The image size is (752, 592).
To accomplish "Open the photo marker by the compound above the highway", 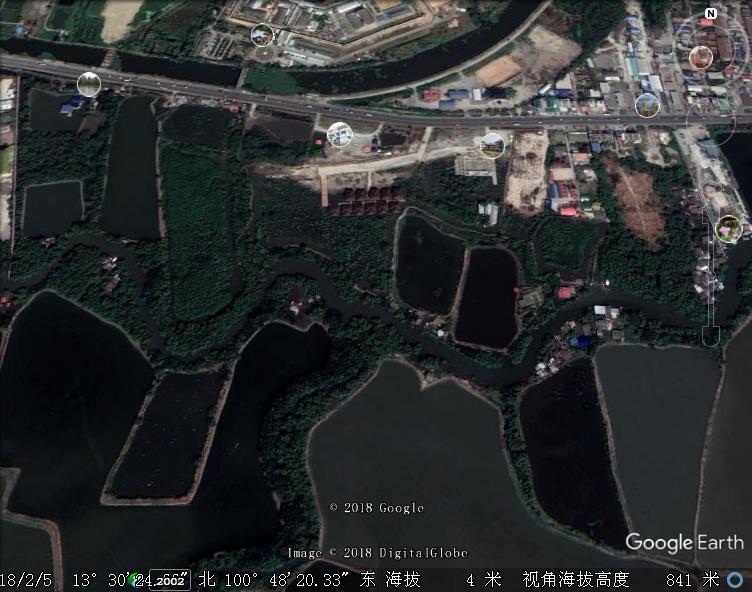I will tap(262, 35).
